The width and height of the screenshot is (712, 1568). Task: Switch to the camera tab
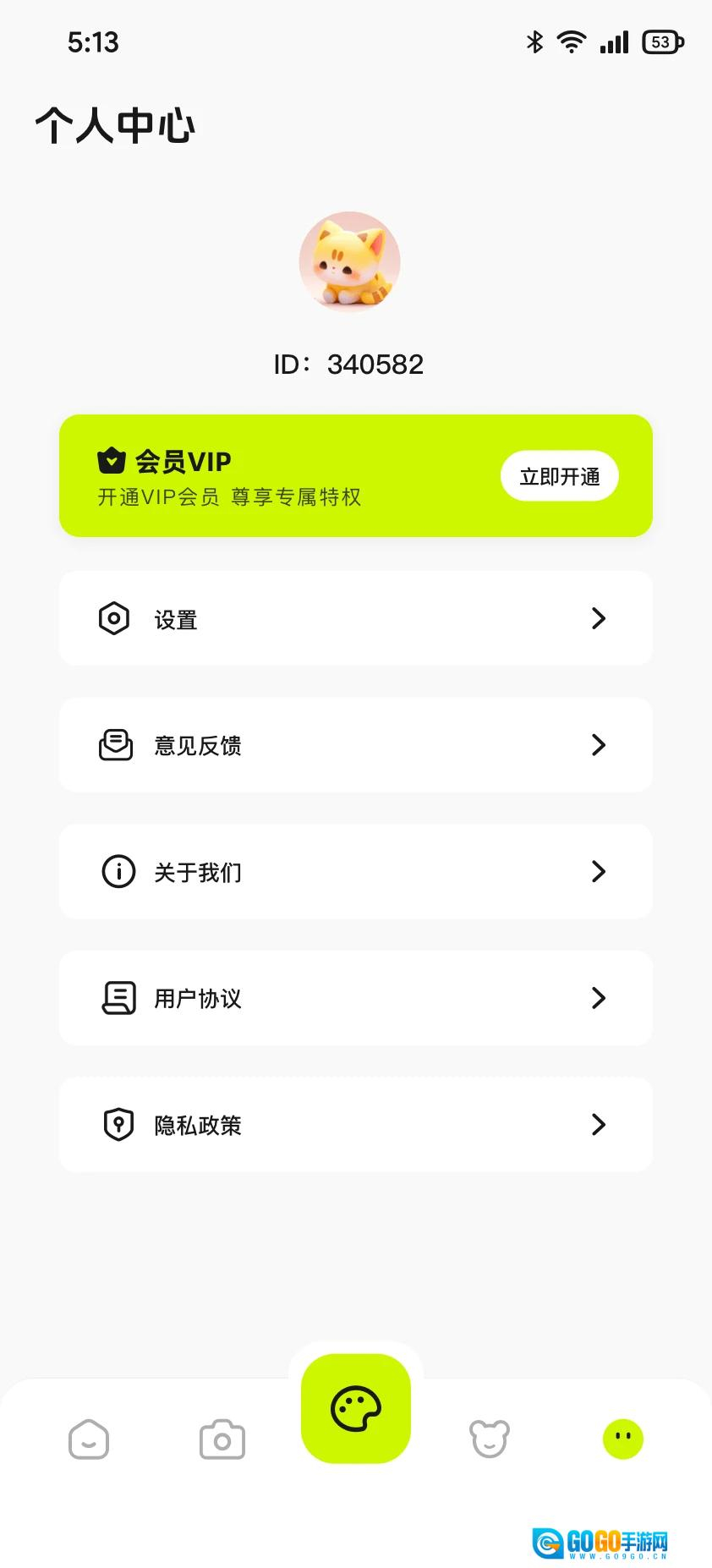[x=222, y=1439]
